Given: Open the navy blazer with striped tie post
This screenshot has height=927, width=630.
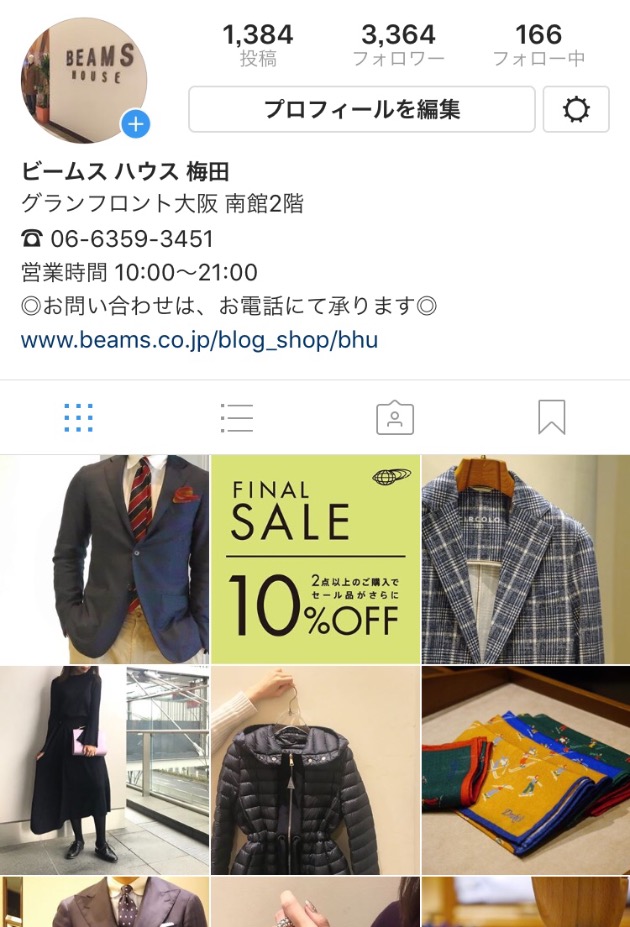Looking at the screenshot, I should point(104,559).
